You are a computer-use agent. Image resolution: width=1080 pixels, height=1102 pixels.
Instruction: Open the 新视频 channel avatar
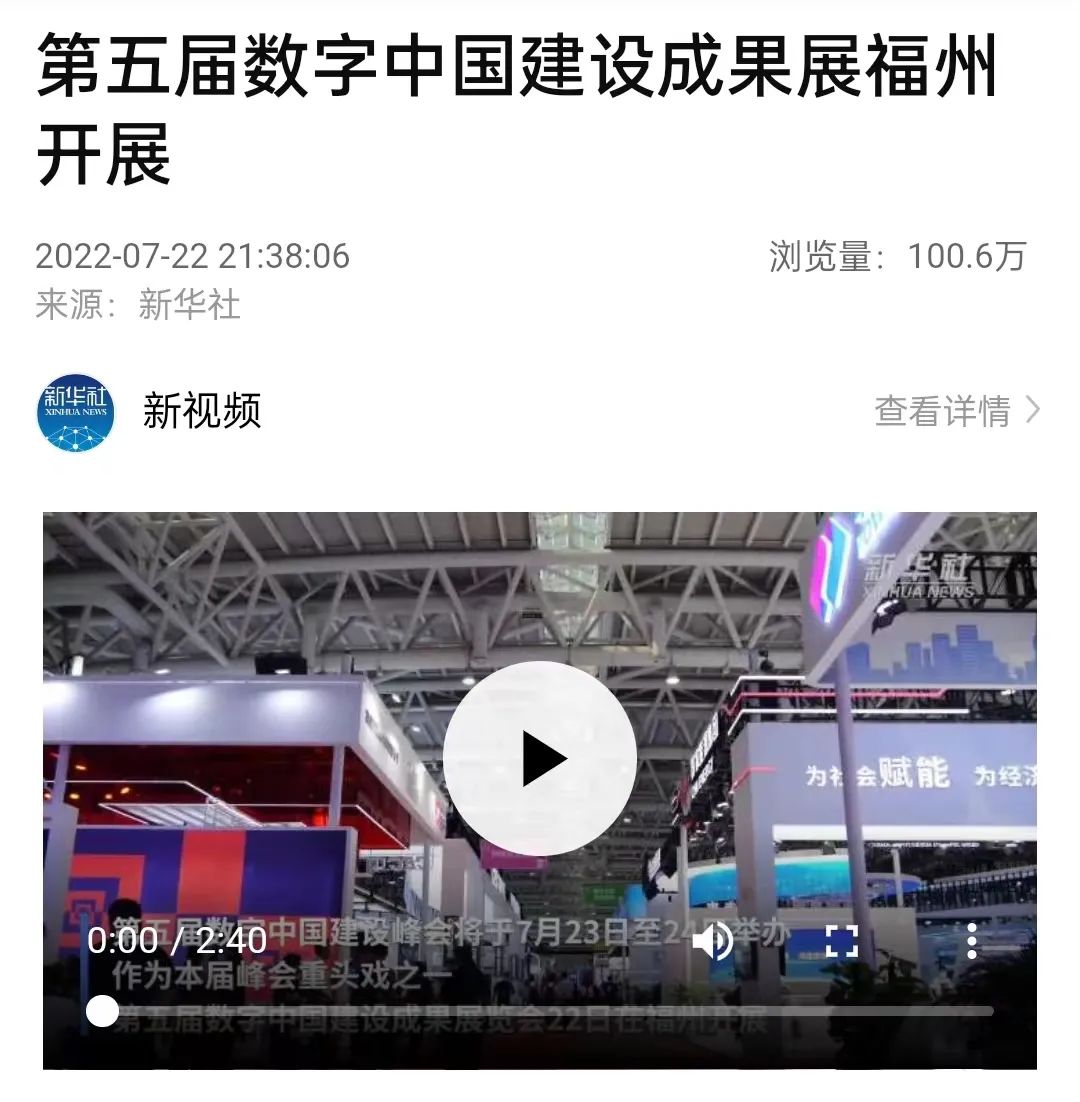(76, 412)
